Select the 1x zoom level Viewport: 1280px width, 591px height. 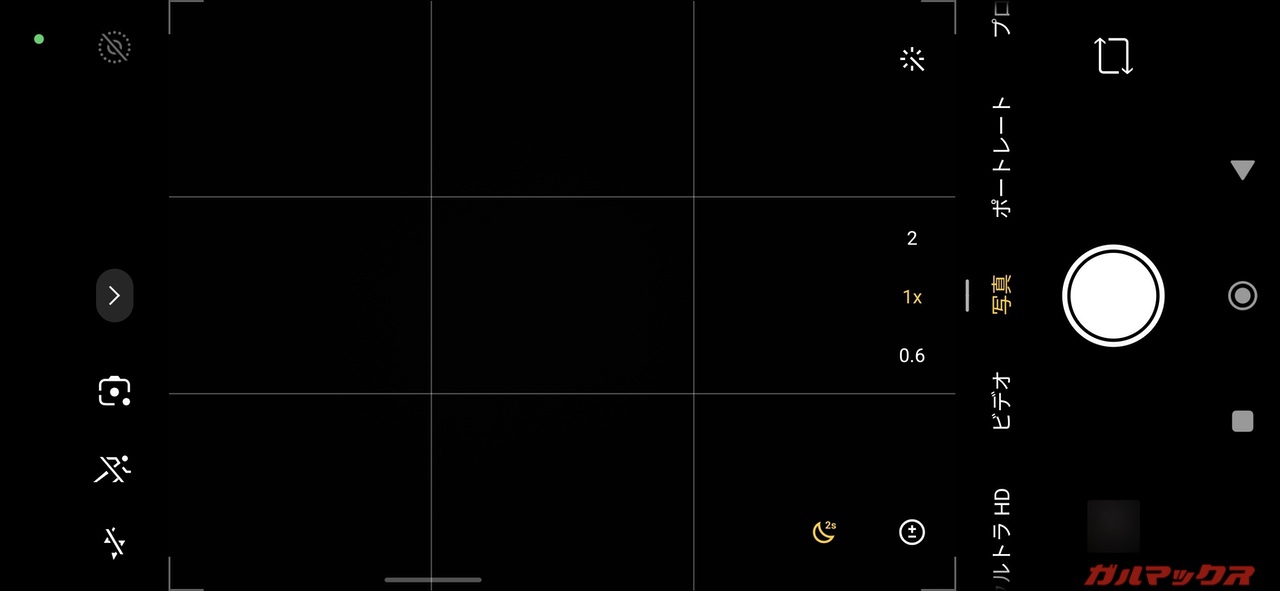[x=911, y=297]
